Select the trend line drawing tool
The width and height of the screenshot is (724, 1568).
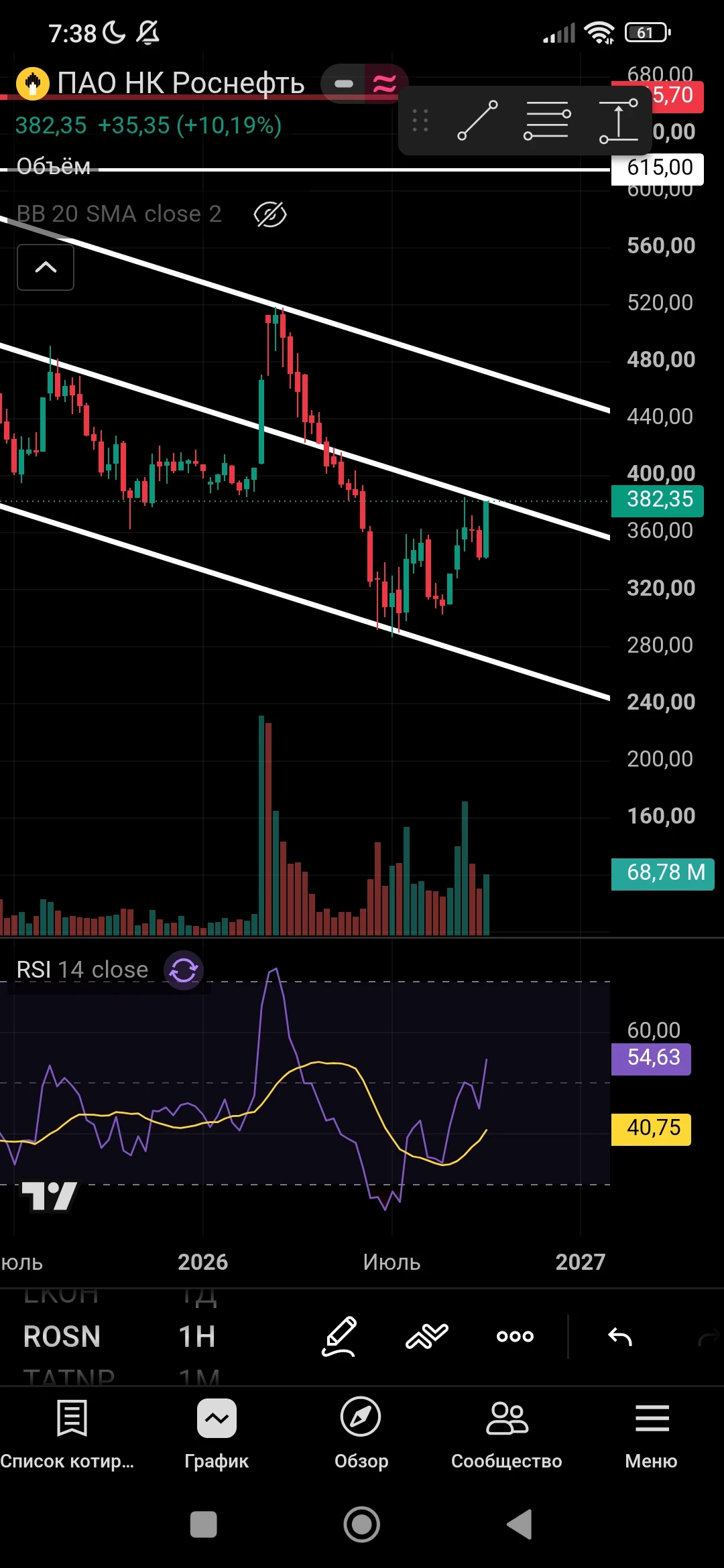[x=477, y=121]
